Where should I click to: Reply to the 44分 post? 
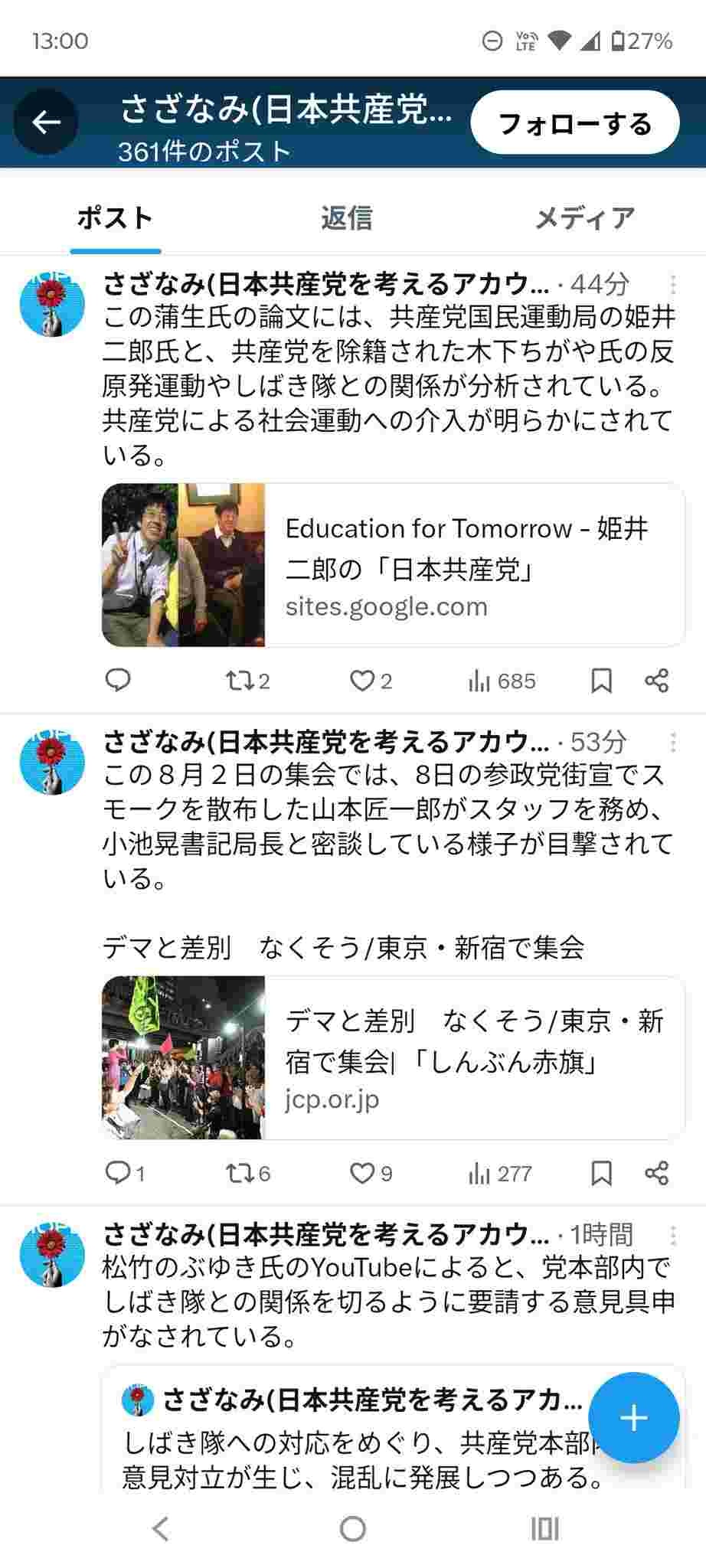point(118,680)
